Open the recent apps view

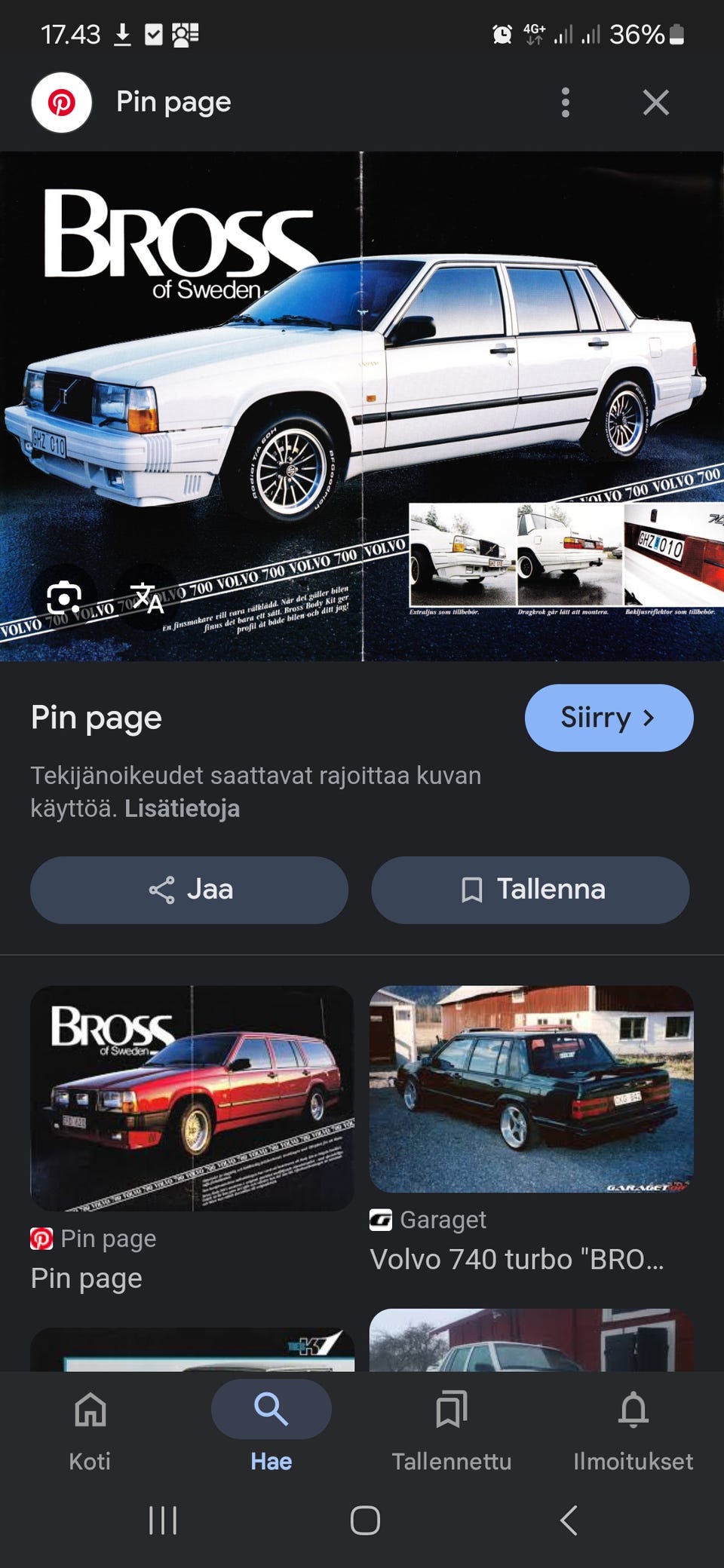click(x=163, y=1520)
